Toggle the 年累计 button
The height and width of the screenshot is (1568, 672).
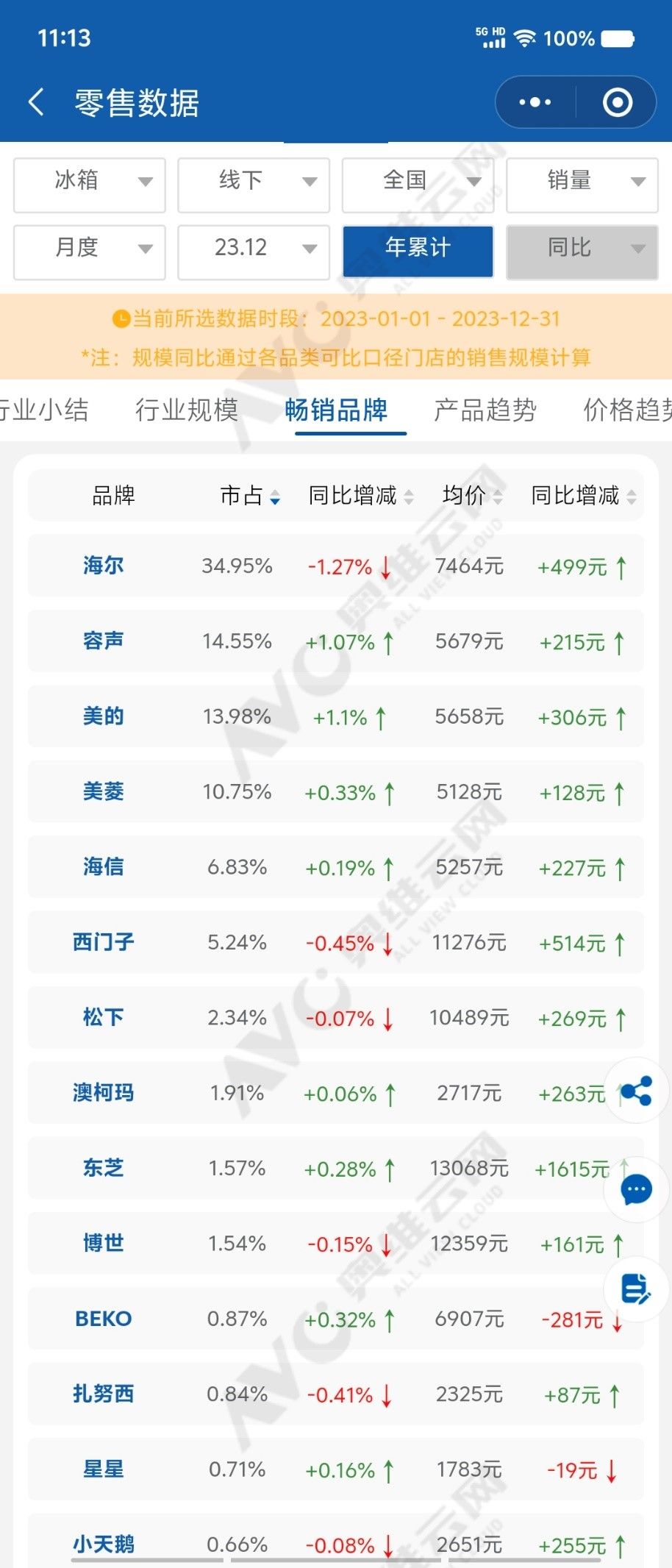[418, 248]
